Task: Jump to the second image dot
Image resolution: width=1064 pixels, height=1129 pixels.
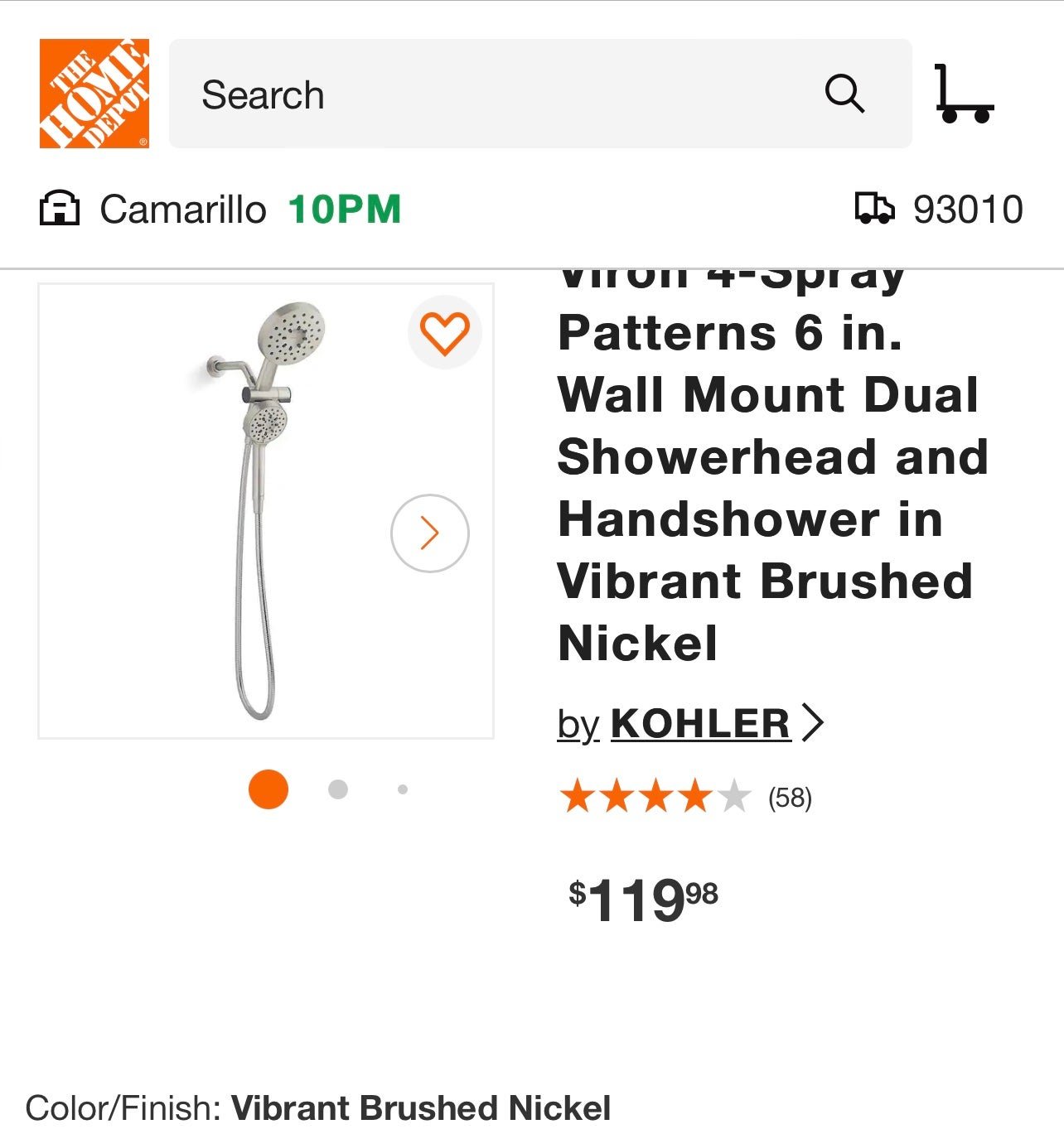Action: 337,789
